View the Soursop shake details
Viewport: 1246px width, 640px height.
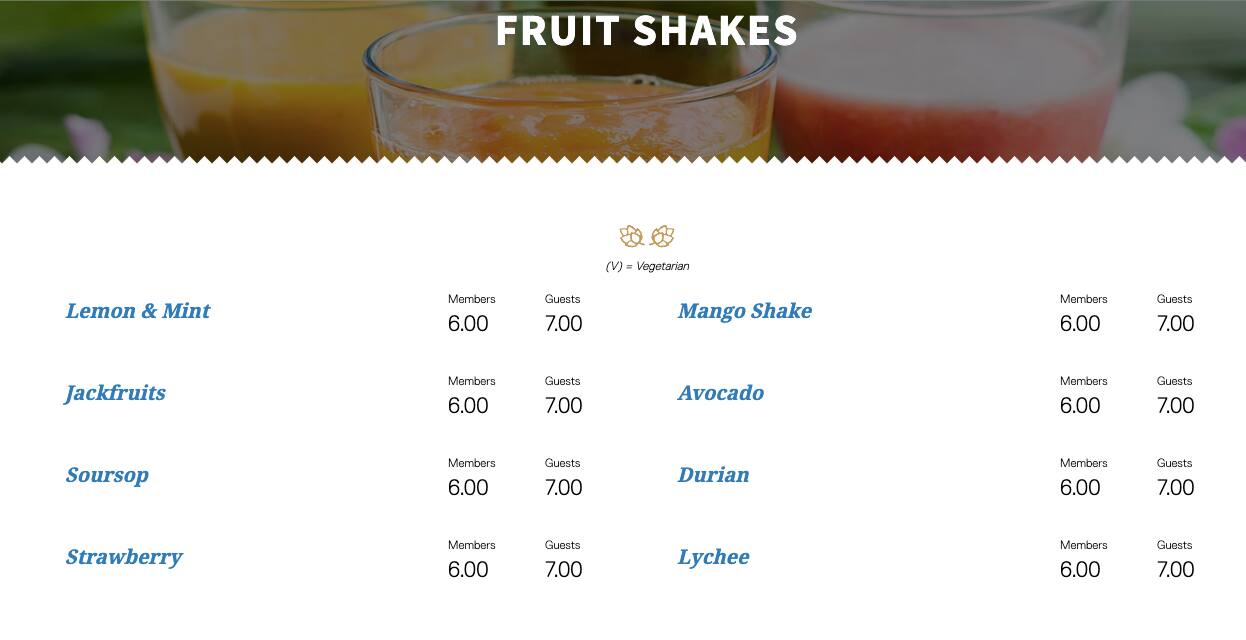(107, 475)
